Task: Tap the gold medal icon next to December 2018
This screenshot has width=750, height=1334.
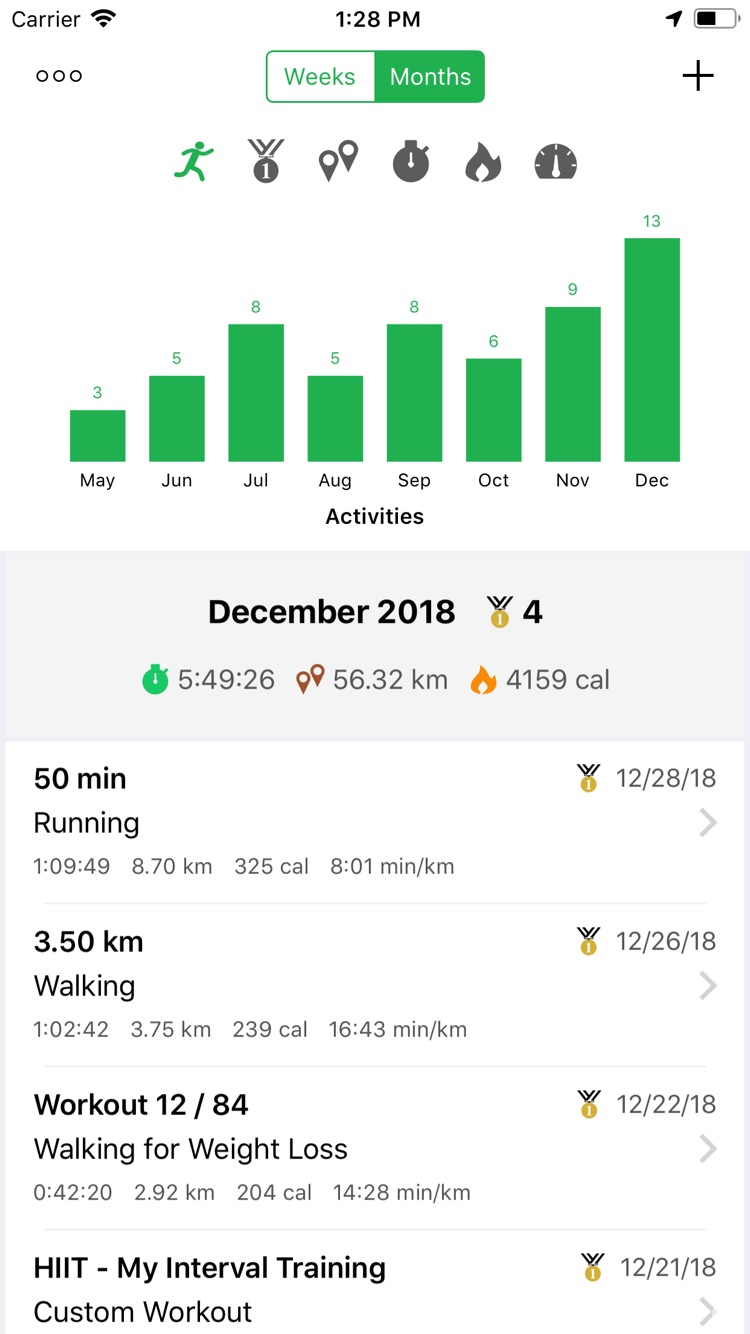Action: (498, 610)
